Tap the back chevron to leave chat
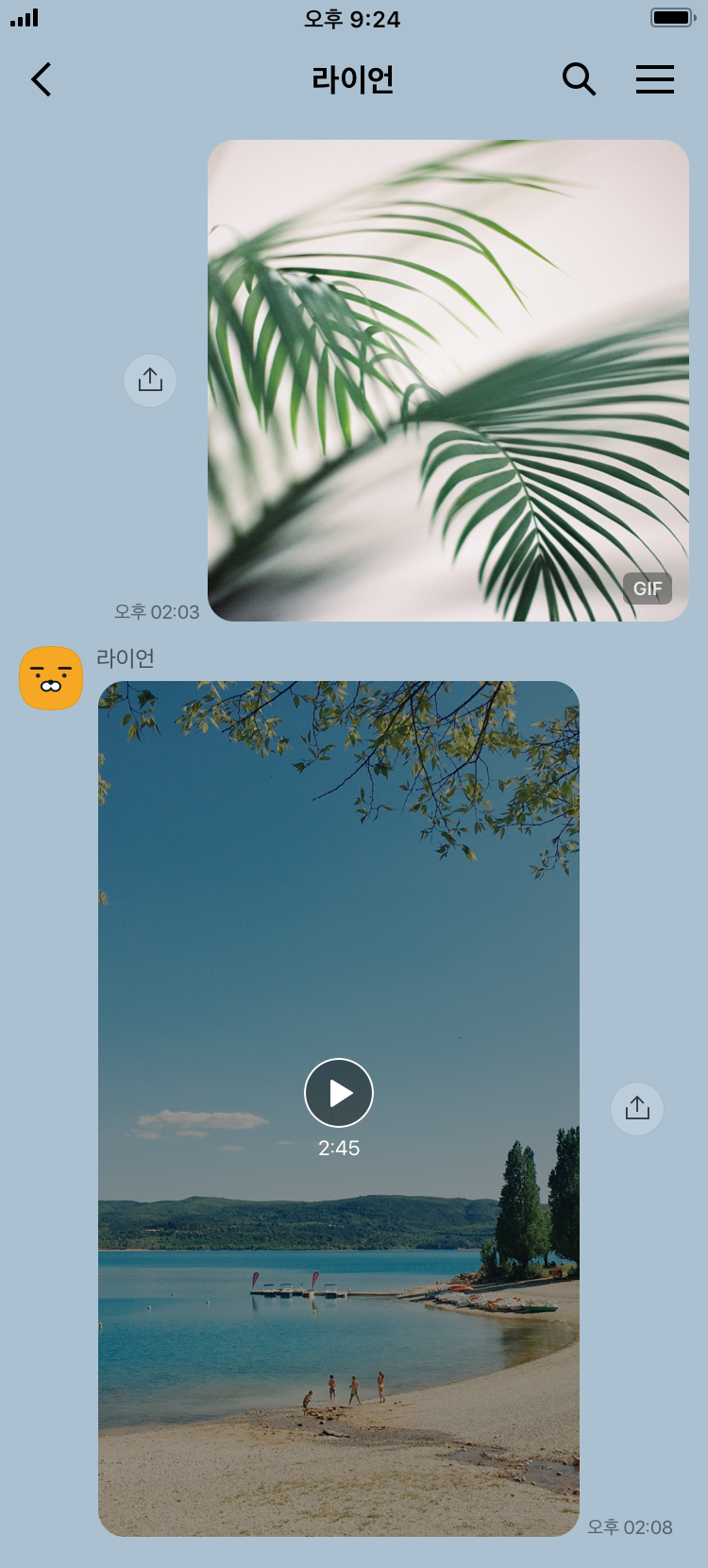The image size is (708, 1568). click(x=41, y=79)
